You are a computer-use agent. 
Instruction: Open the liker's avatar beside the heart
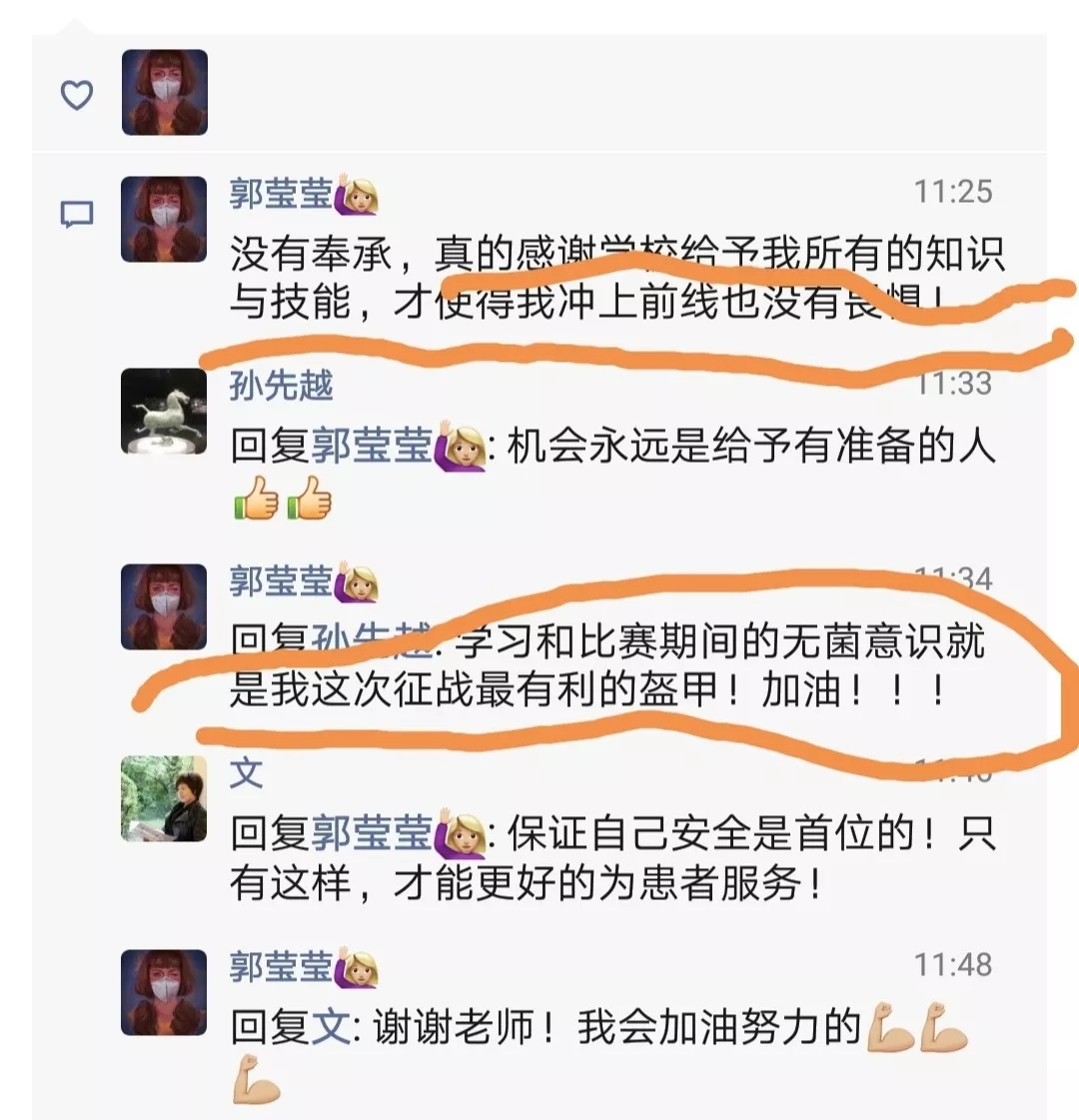(165, 92)
